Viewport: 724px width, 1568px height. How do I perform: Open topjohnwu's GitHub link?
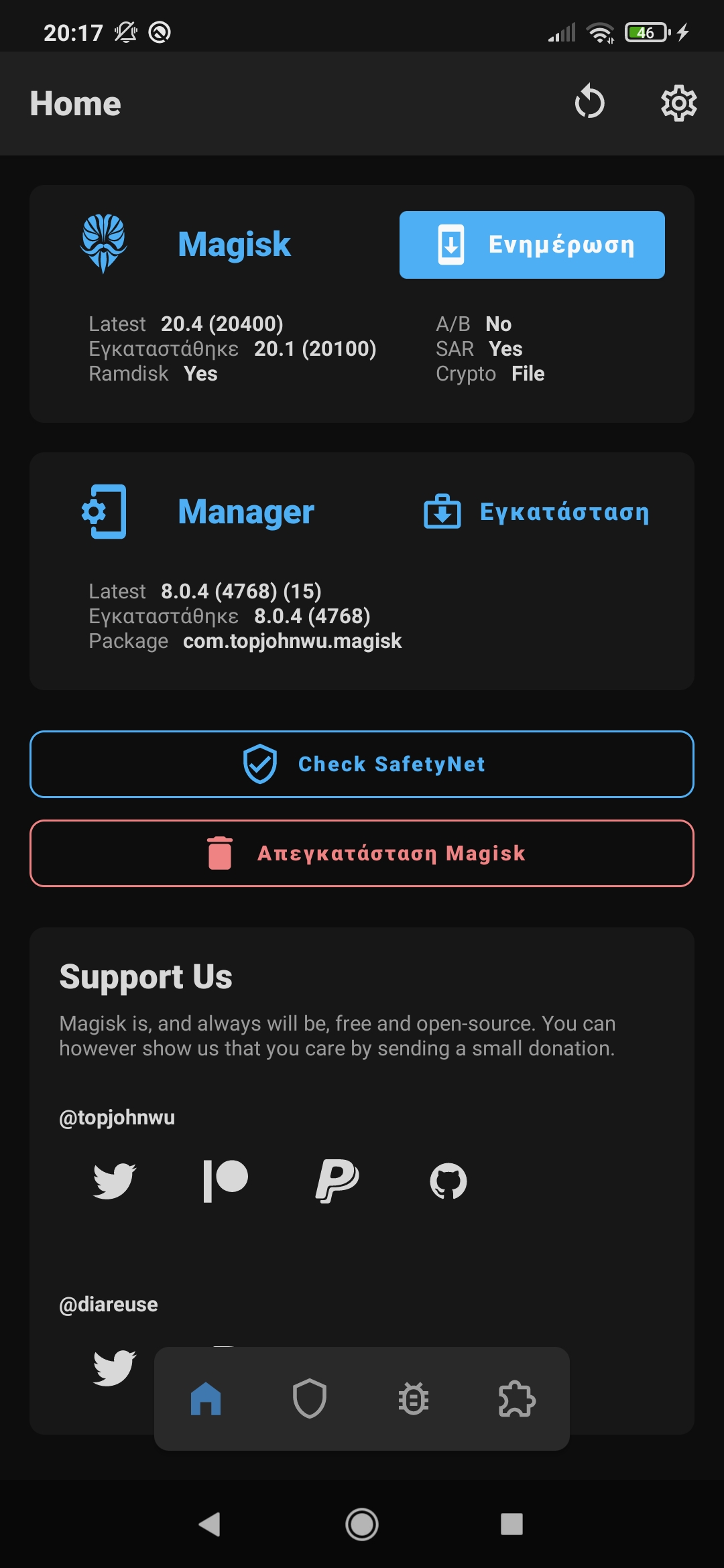(448, 1181)
